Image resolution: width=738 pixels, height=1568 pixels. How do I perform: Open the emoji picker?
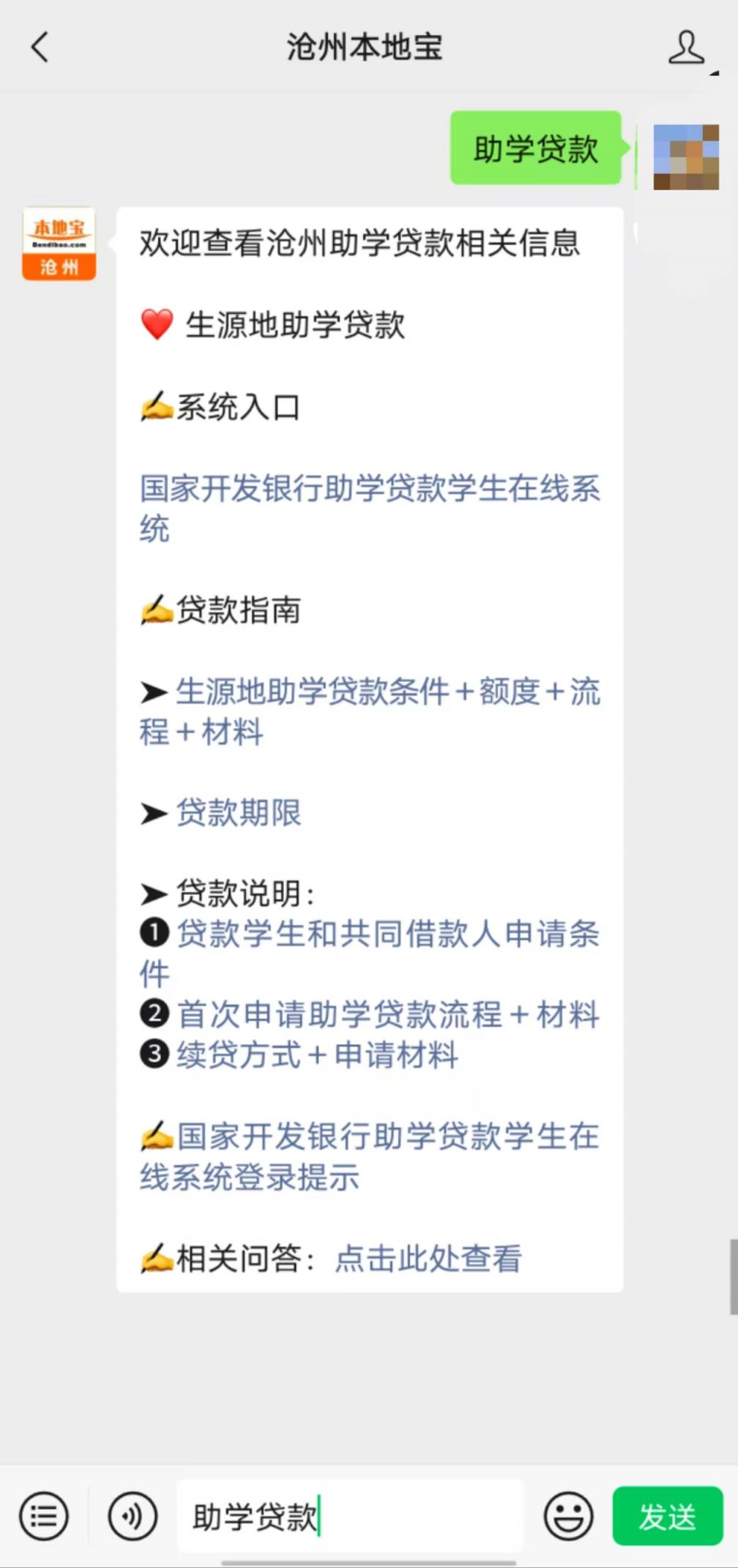tap(568, 1516)
